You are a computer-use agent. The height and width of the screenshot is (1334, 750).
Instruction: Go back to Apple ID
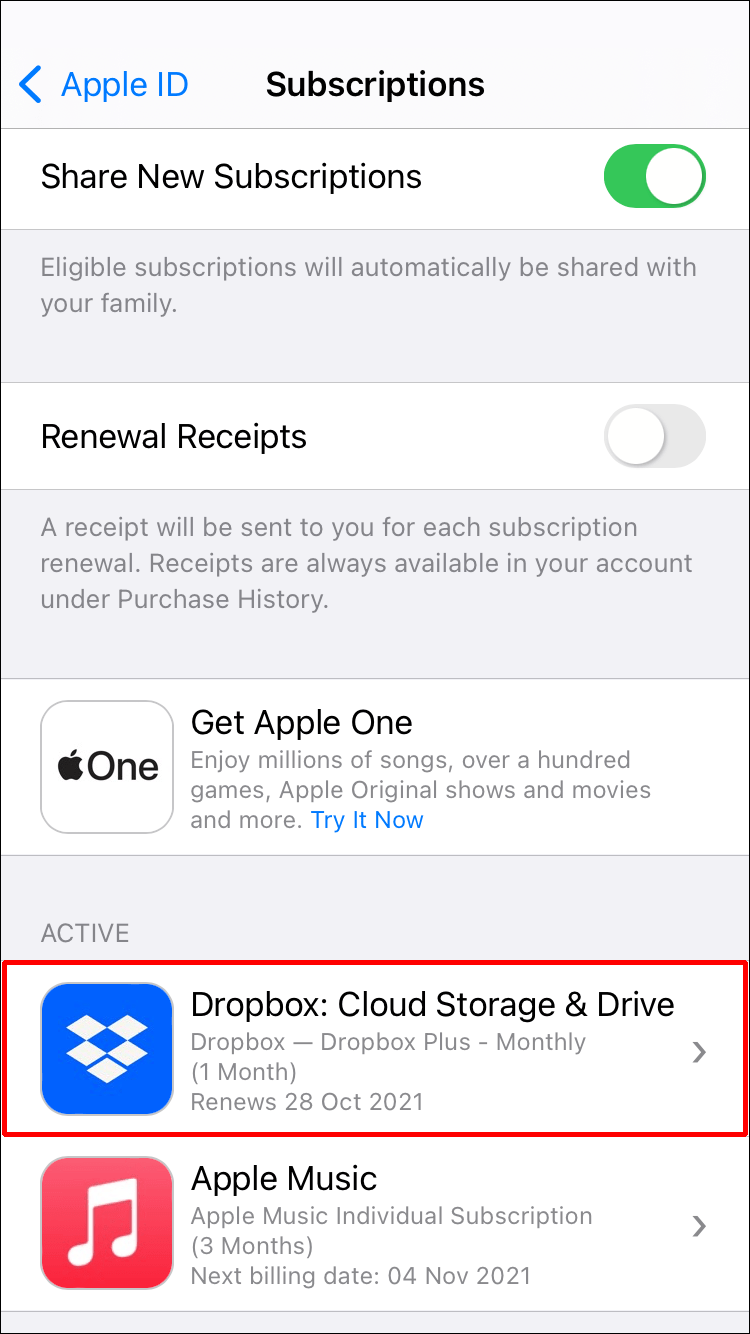(104, 85)
